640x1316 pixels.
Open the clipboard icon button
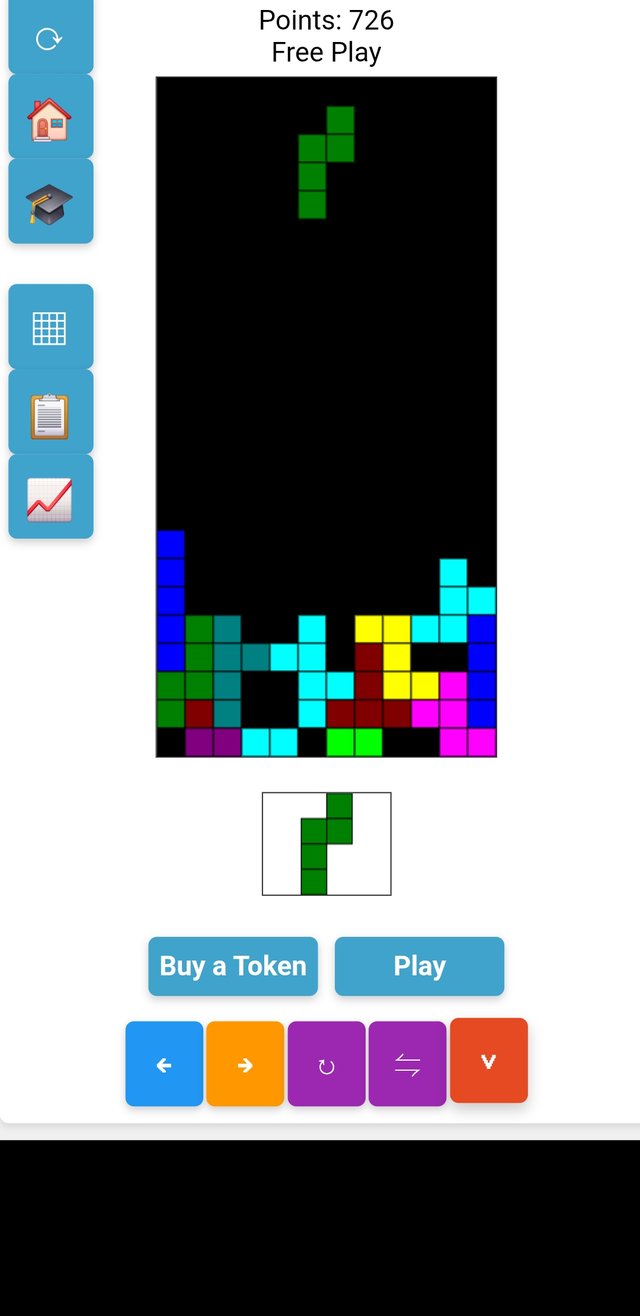pyautogui.click(x=50, y=412)
